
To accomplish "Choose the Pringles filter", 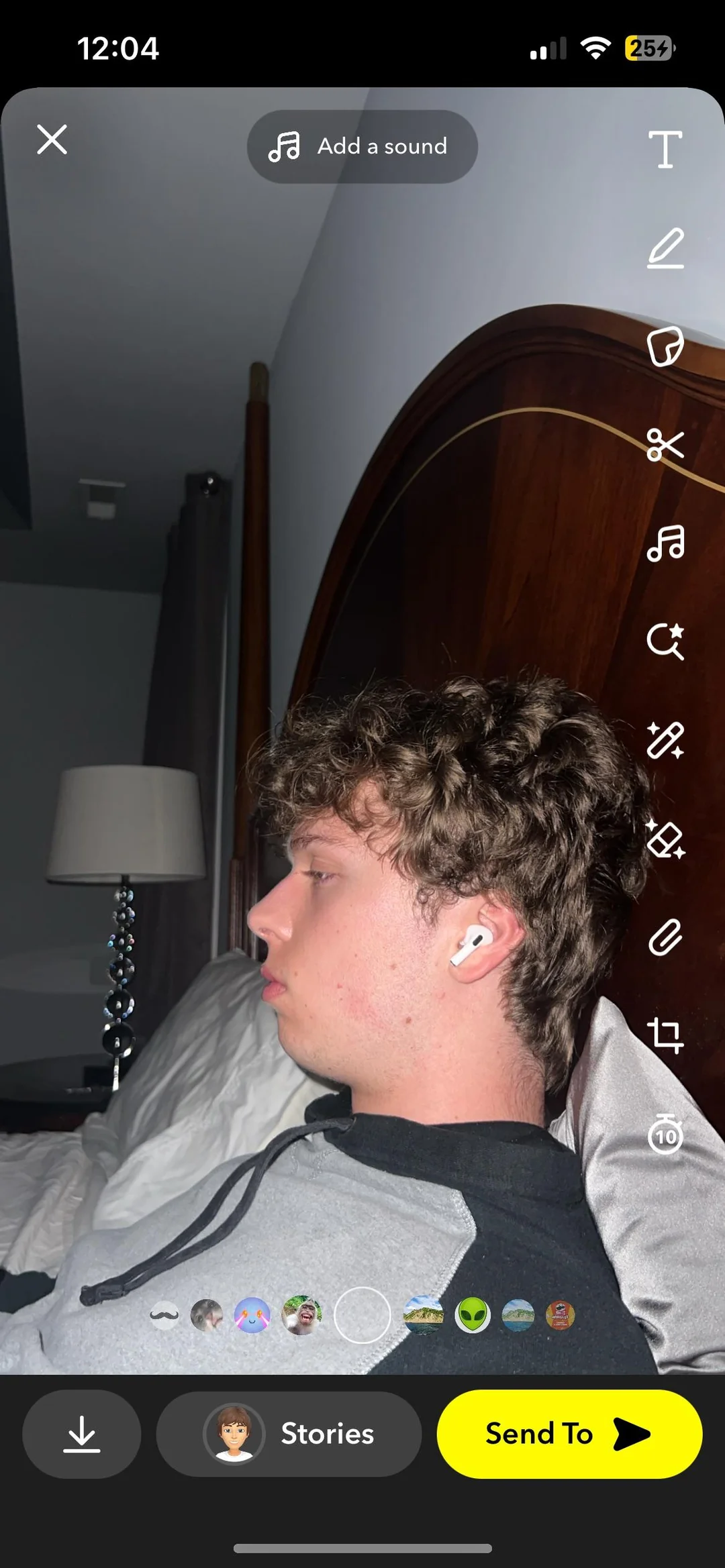I will (561, 1315).
